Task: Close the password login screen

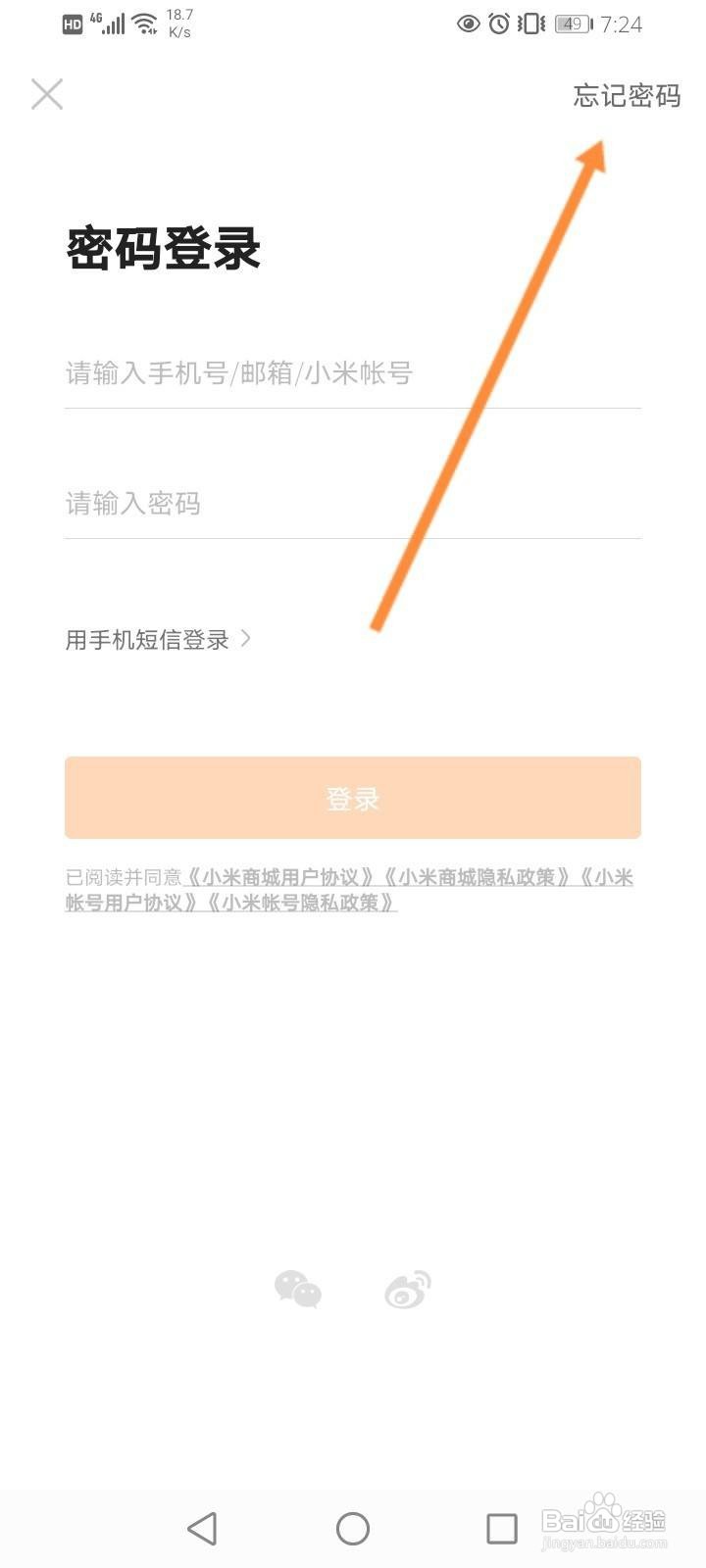Action: pyautogui.click(x=47, y=94)
